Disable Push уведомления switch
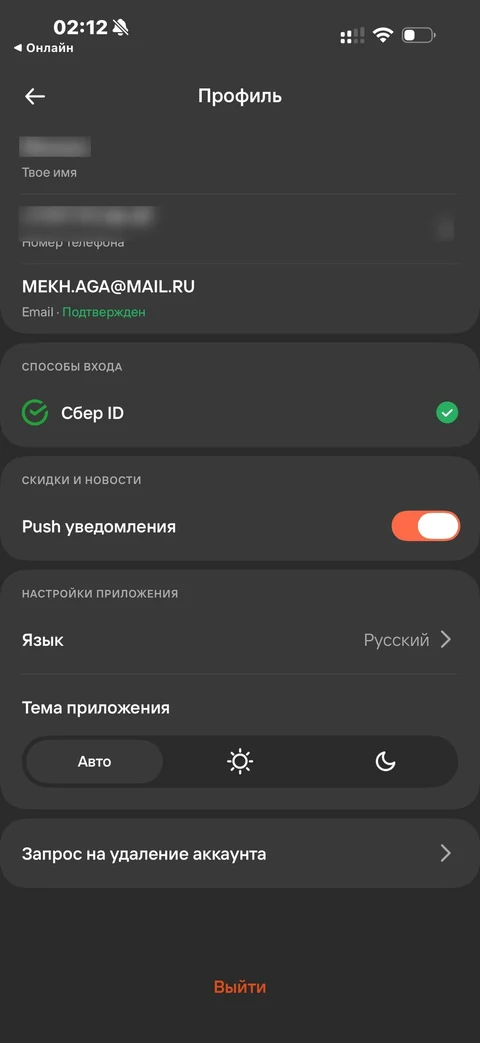The width and height of the screenshot is (480, 1043). pyautogui.click(x=425, y=526)
